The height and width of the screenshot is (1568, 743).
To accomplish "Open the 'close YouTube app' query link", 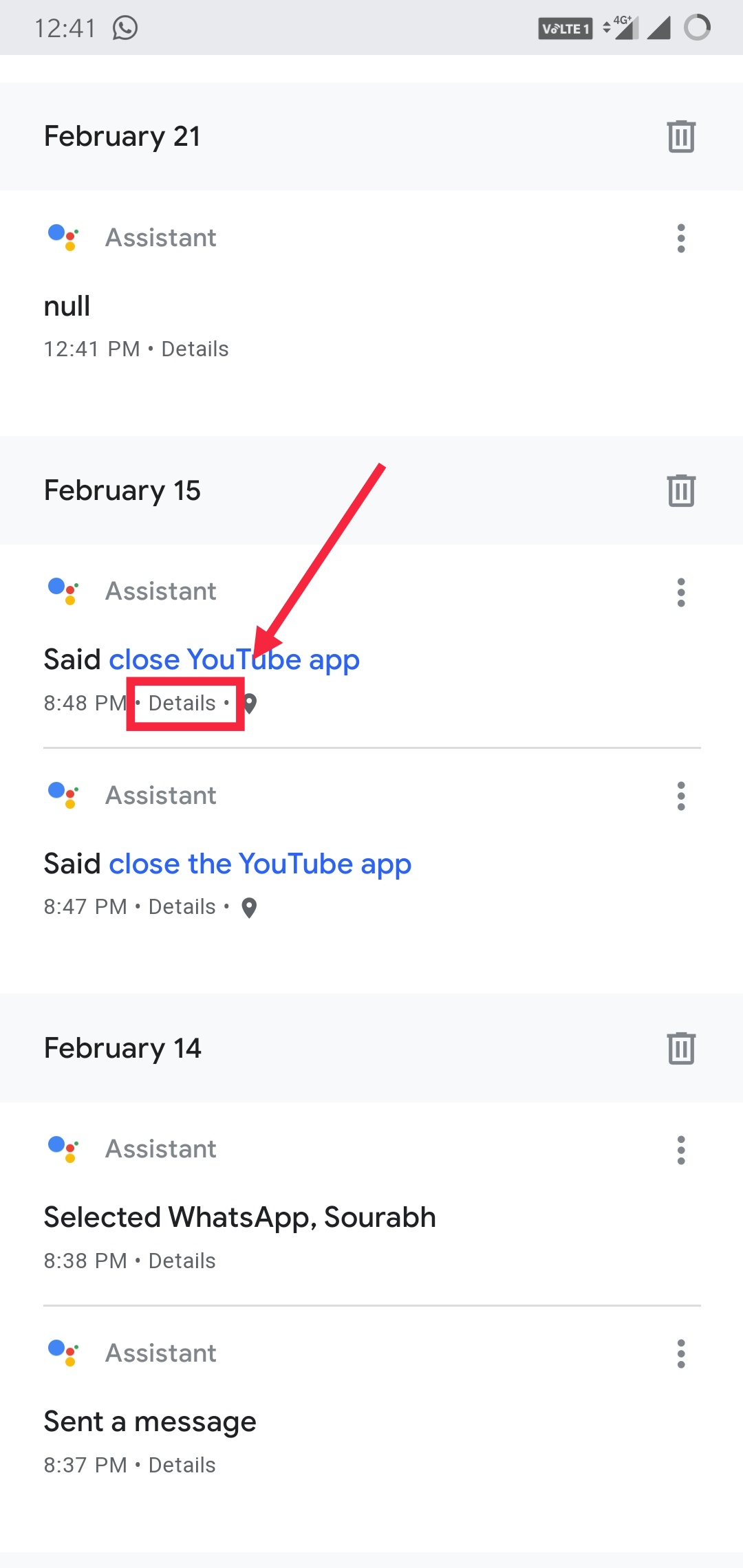I will 235,660.
